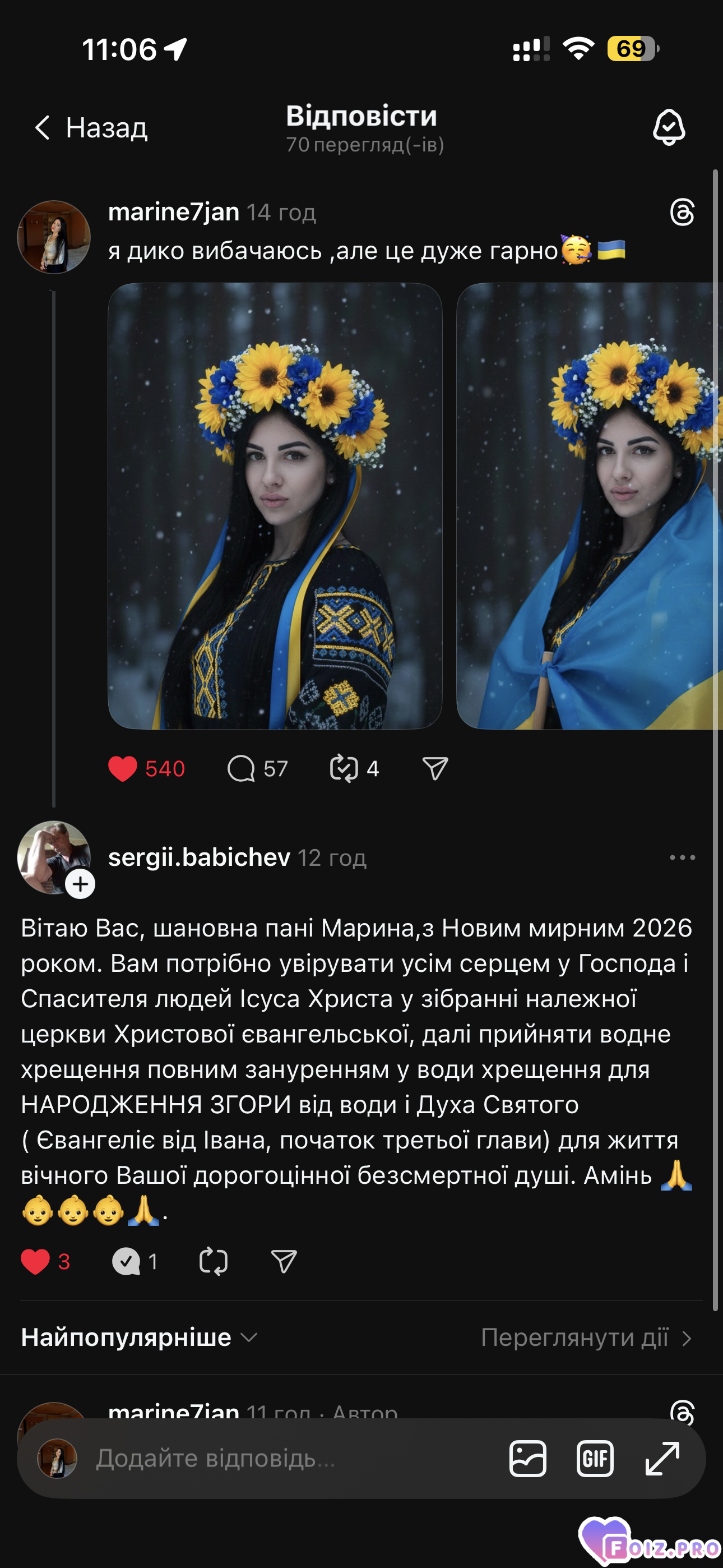This screenshot has width=723, height=1568.
Task: Open the reply to sergii.babichev's comment
Action: coord(127,1262)
